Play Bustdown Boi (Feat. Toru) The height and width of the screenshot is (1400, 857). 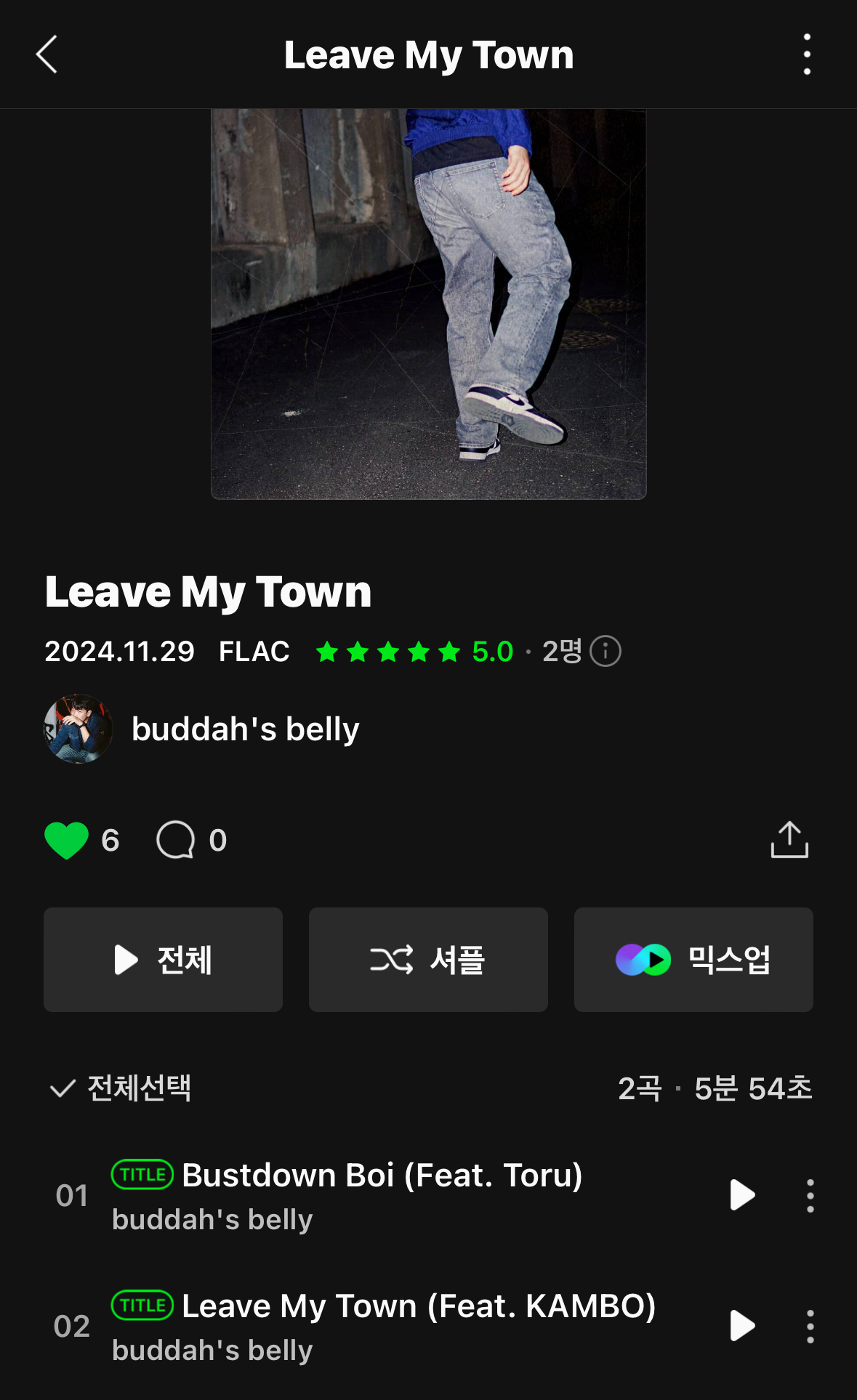pos(742,1195)
